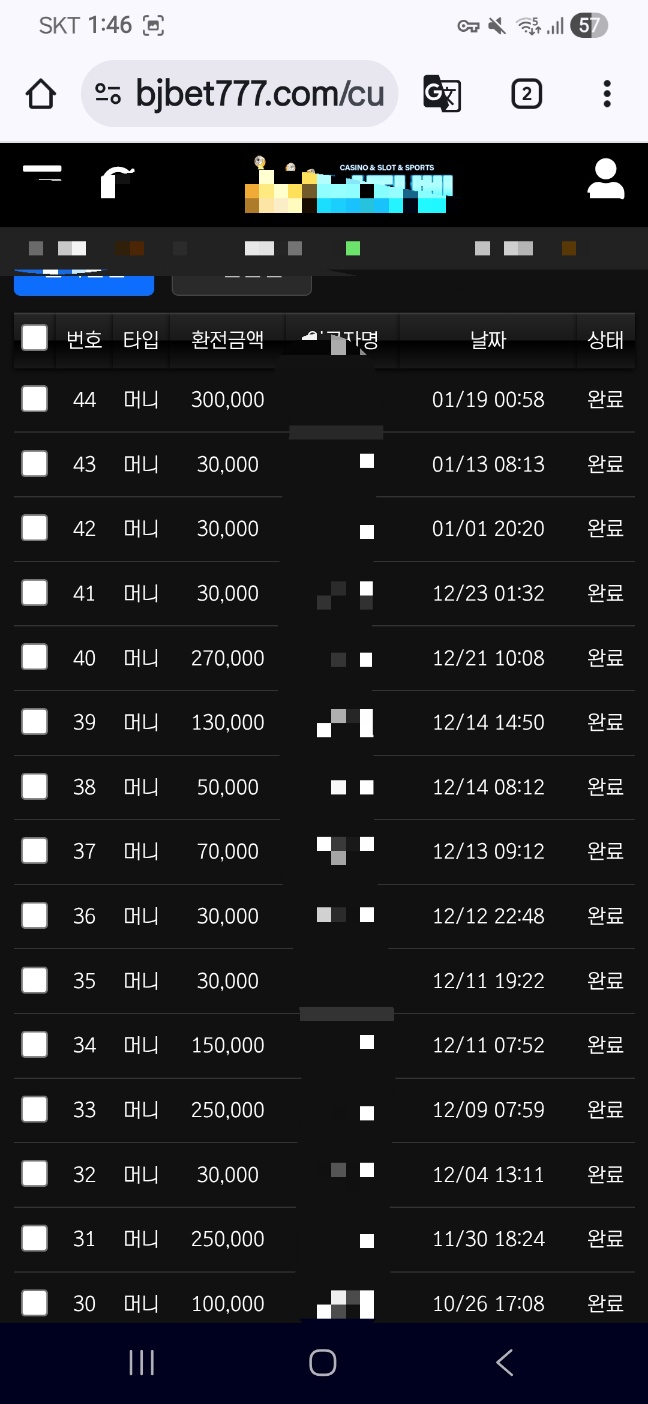Tick the checkbox for row 30
Viewport: 648px width, 1404px height.
(35, 1303)
